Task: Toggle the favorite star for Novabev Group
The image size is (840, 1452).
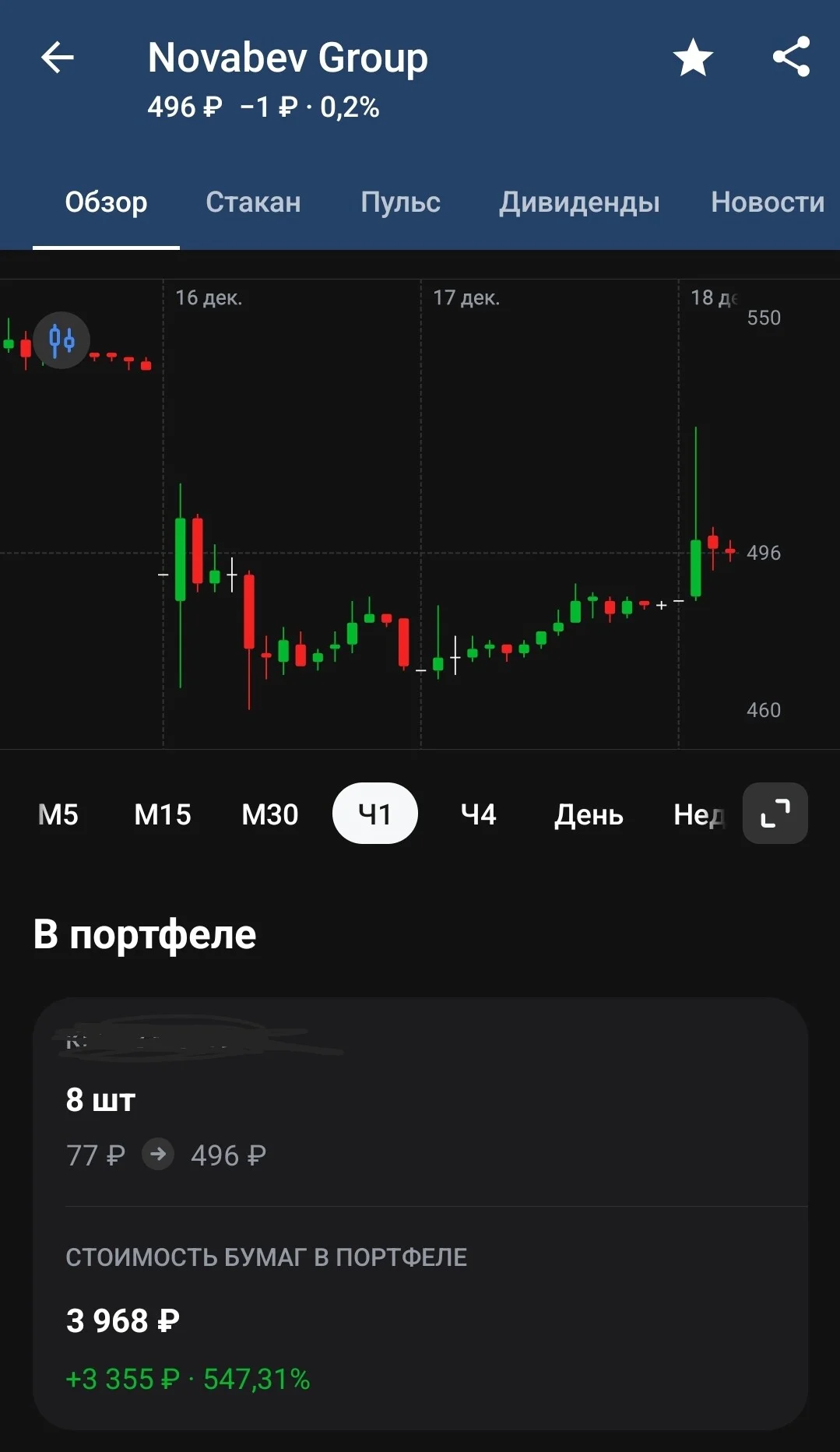Action: coord(693,58)
